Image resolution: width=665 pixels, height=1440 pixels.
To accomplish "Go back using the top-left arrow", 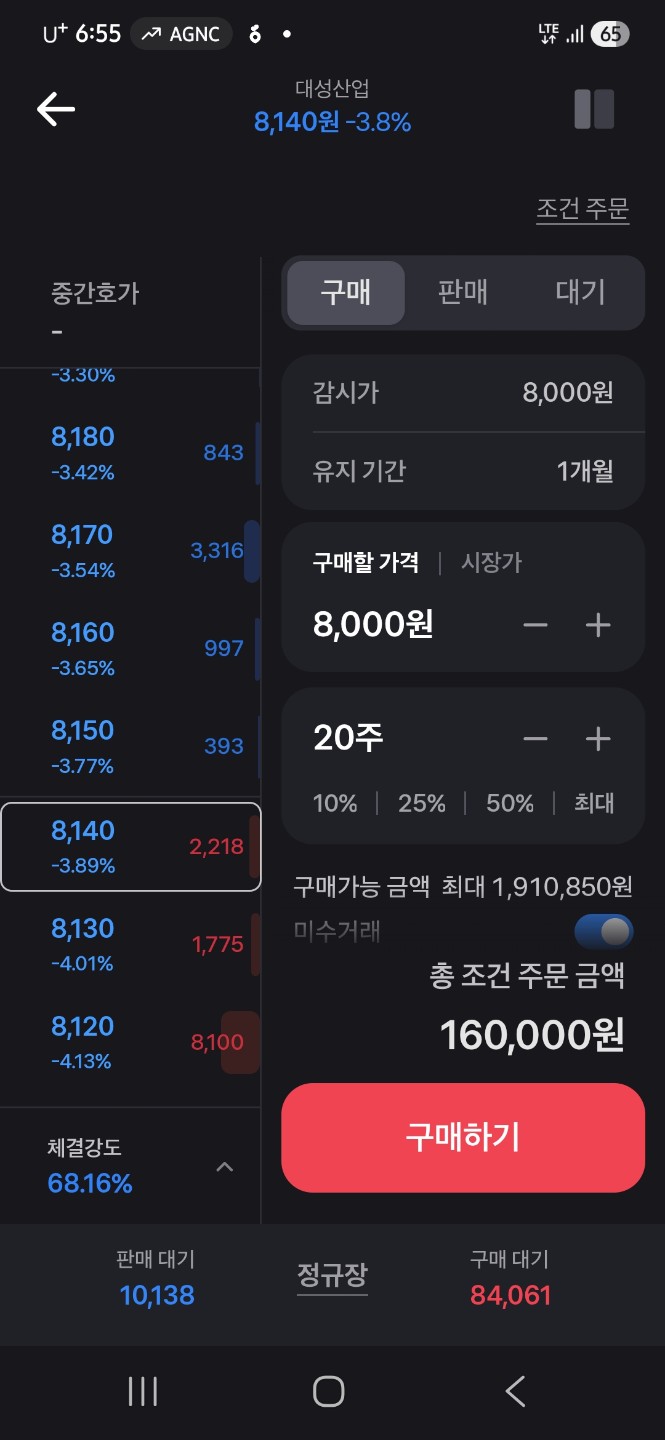I will pos(56,109).
